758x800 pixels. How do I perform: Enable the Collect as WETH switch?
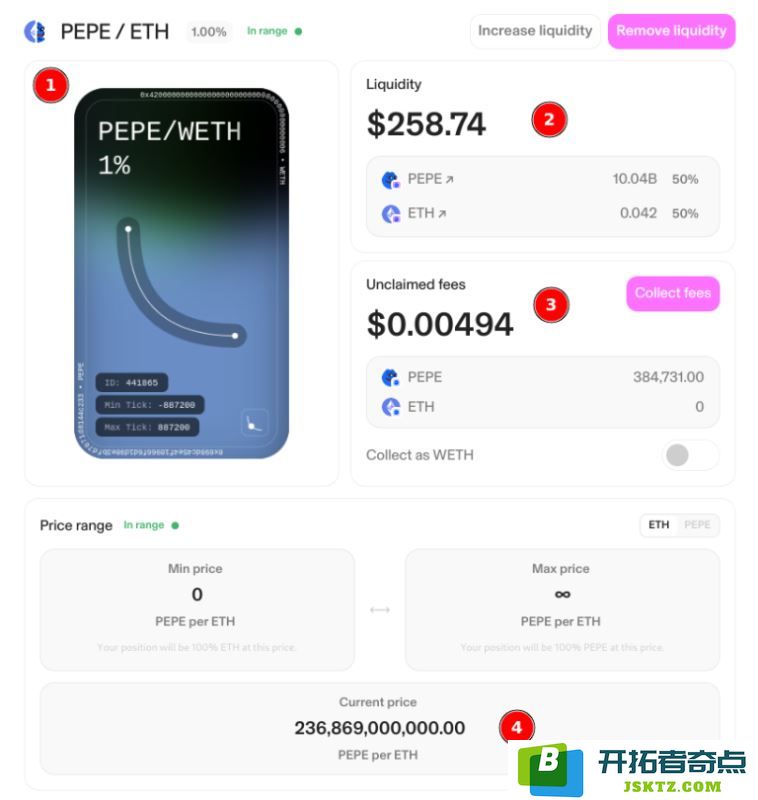(x=690, y=455)
